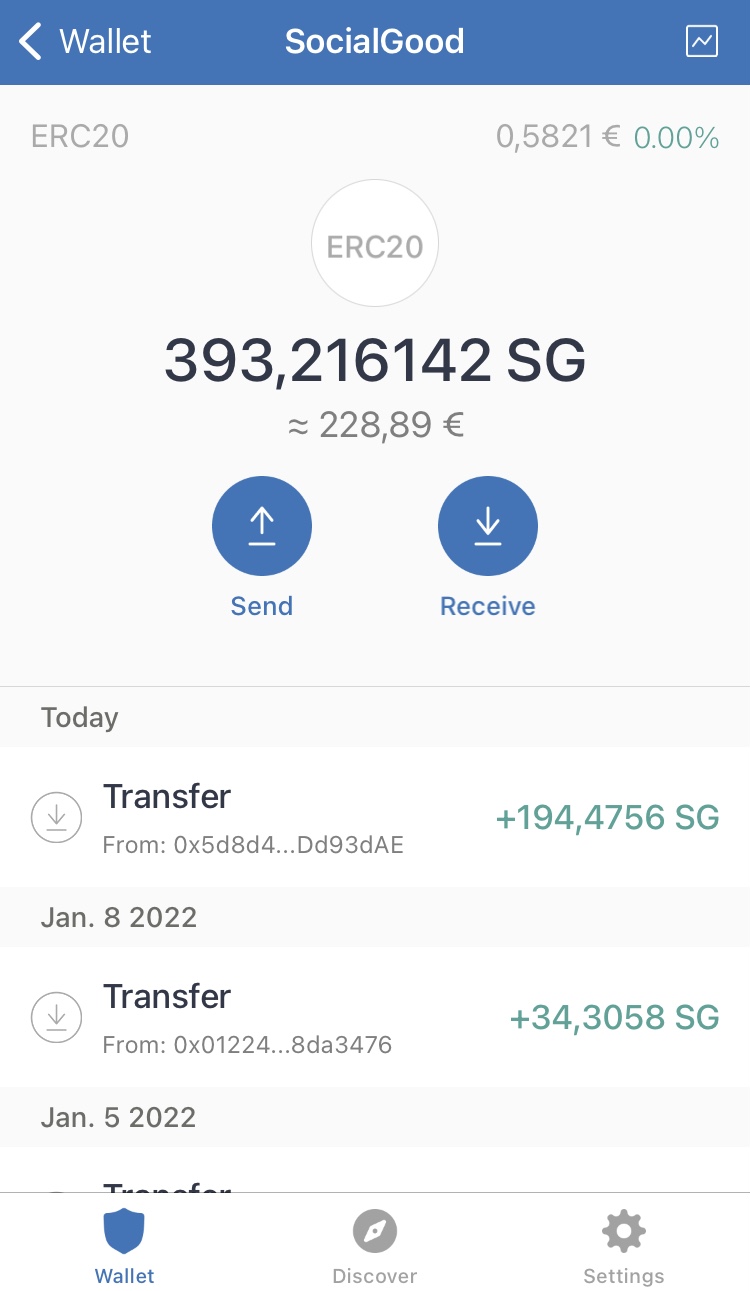
Task: Select the Wallet tab
Action: point(125,1246)
